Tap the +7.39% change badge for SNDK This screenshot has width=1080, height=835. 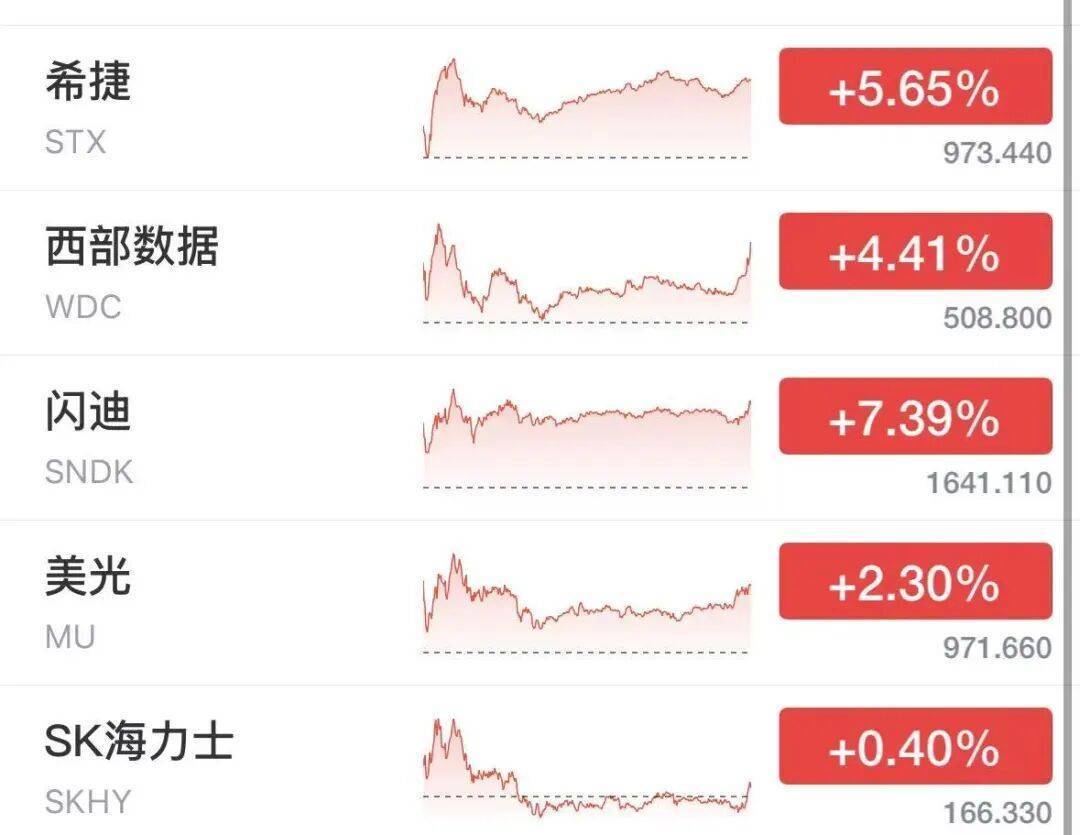coord(915,416)
